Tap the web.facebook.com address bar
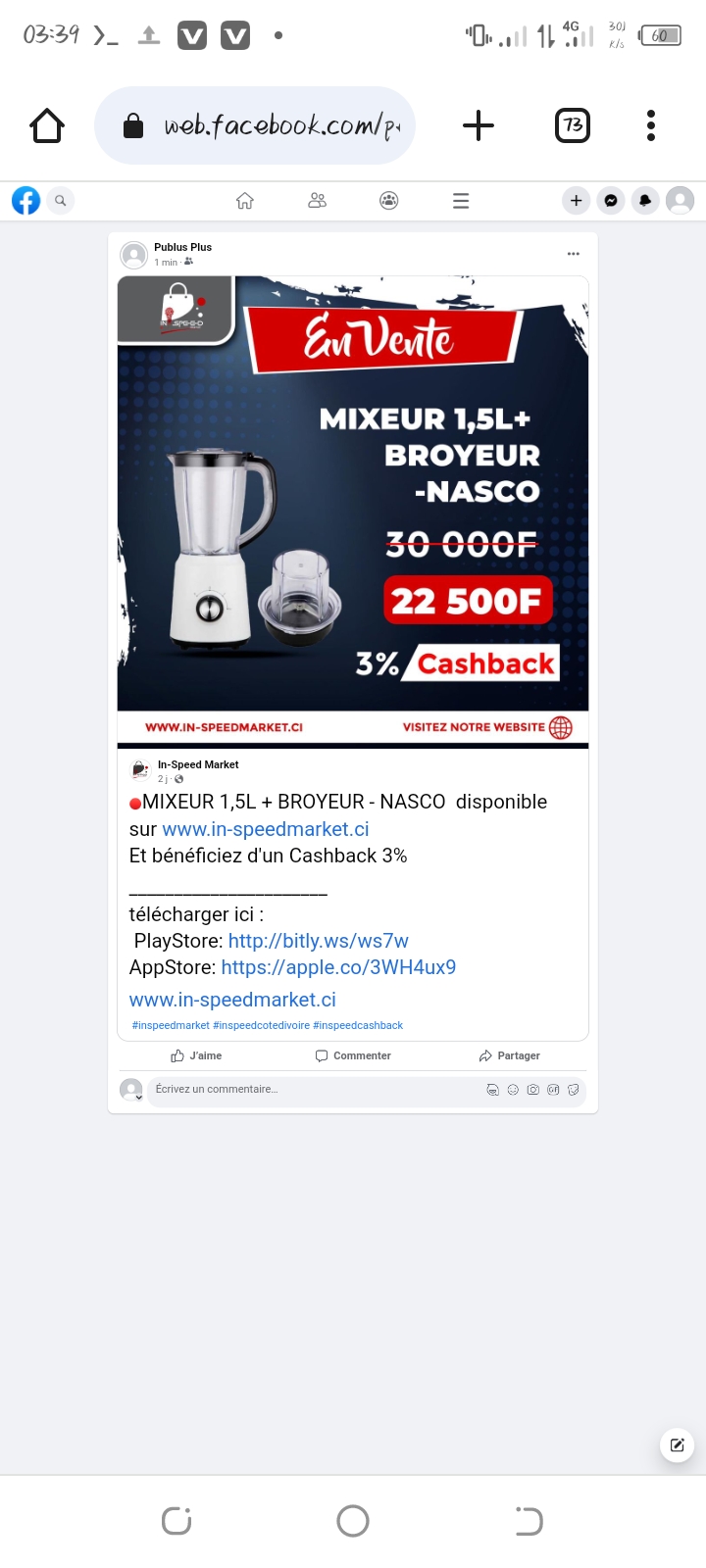The image size is (706, 1568). point(255,125)
